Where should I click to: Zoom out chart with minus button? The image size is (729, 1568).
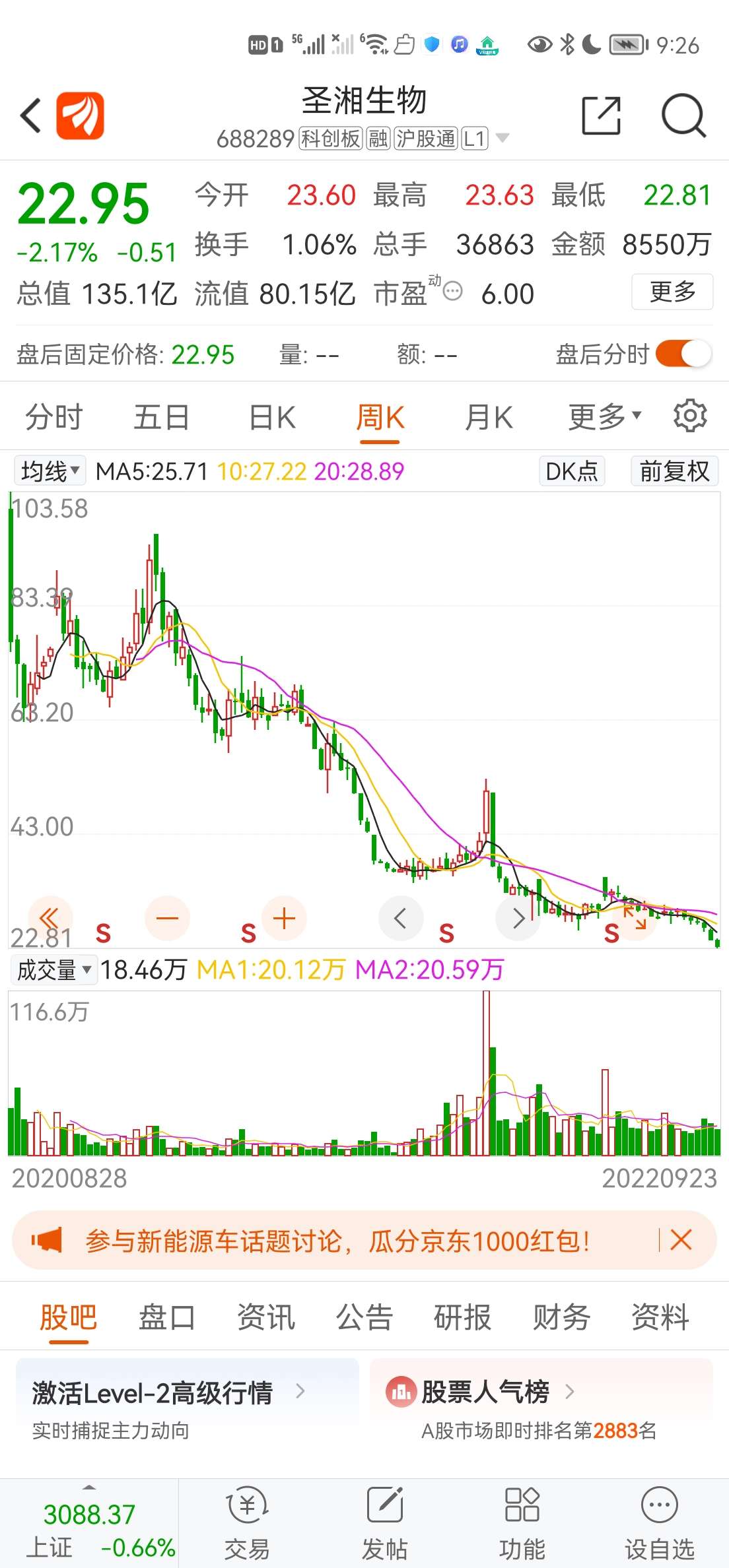tap(167, 918)
